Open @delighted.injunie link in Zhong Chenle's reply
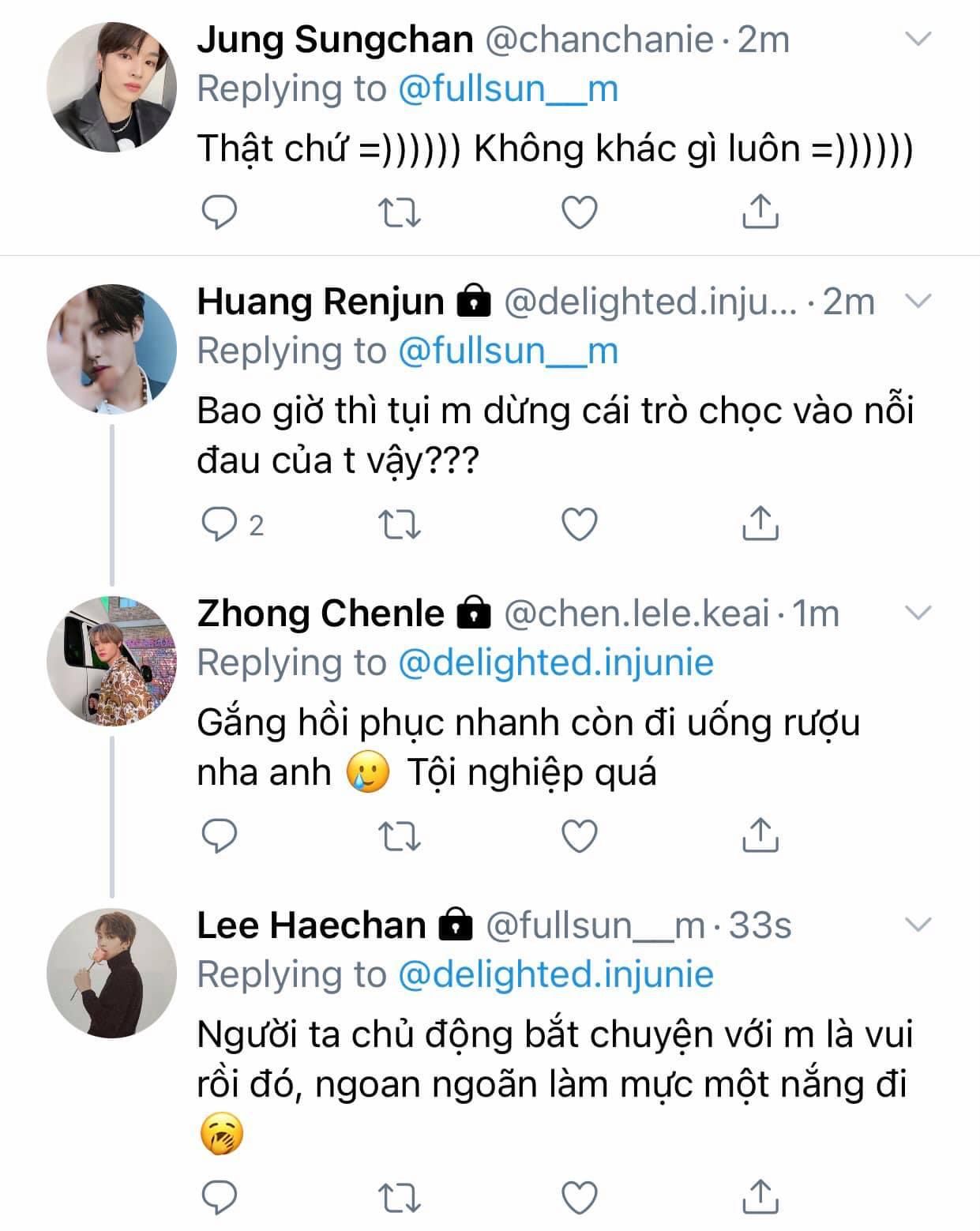Screen dimensions: 980x1231 555,662
